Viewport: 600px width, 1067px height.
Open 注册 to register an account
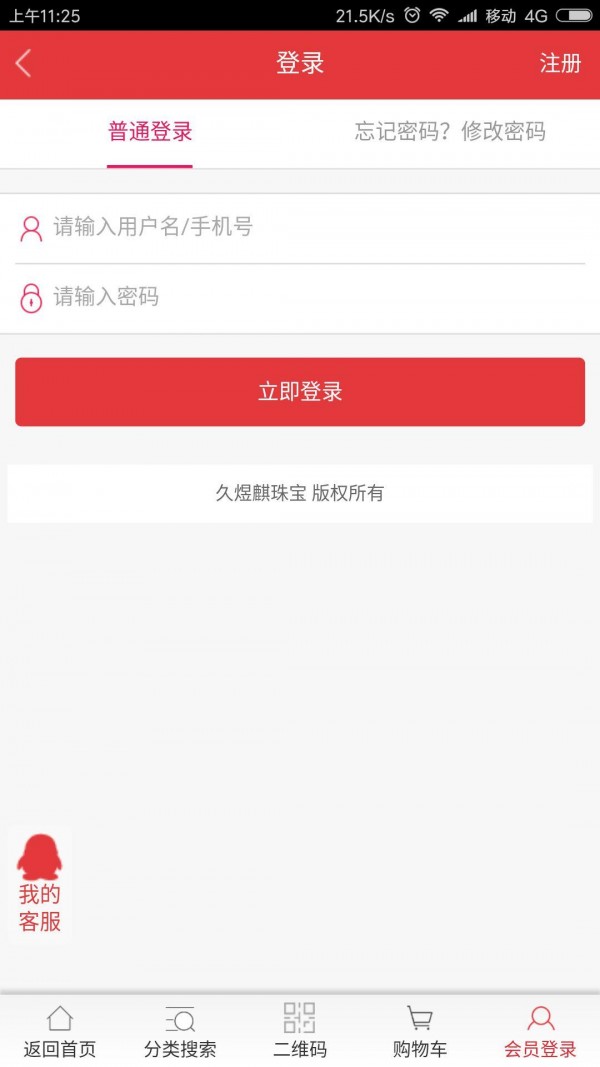[x=560, y=63]
